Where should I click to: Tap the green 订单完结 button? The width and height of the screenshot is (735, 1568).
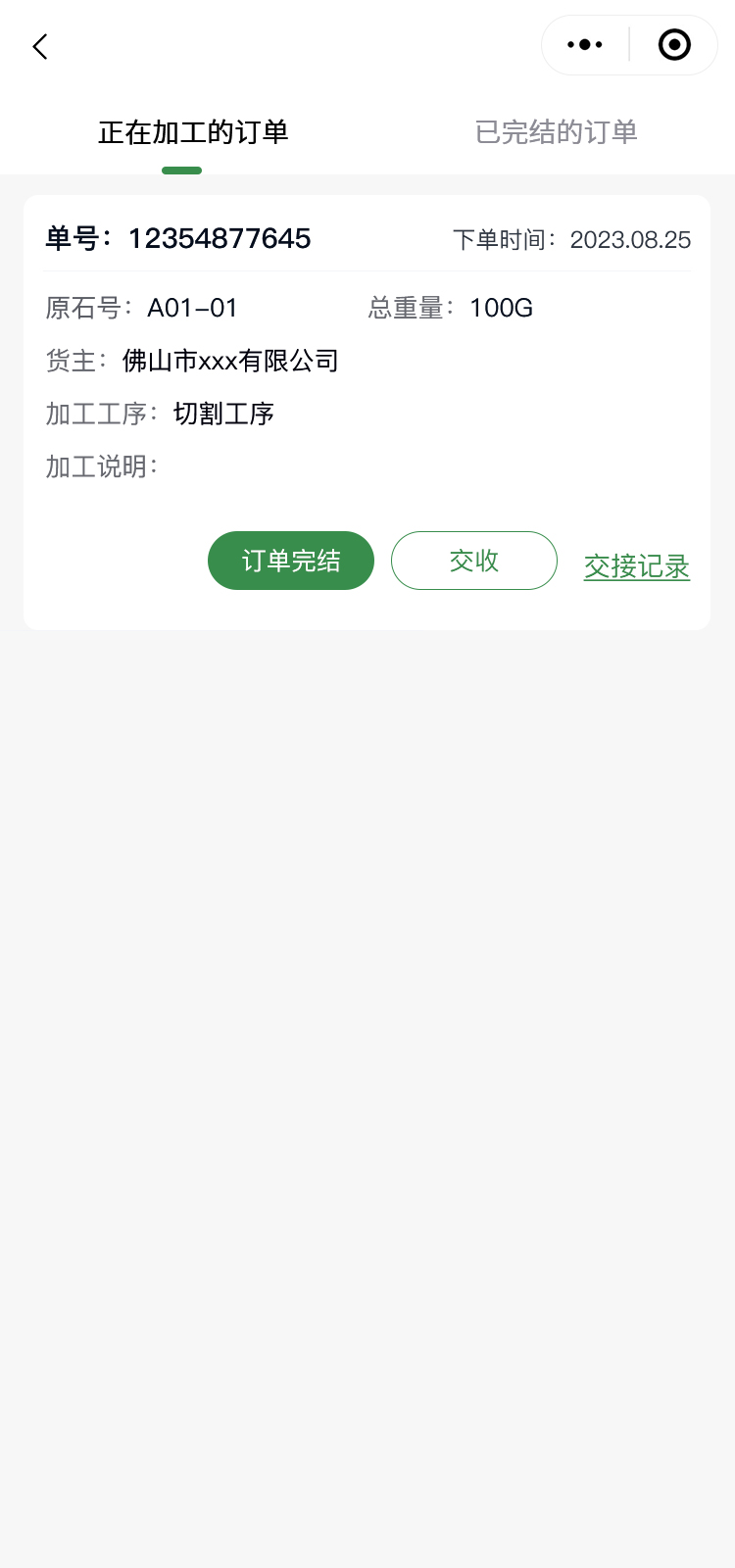tap(291, 561)
